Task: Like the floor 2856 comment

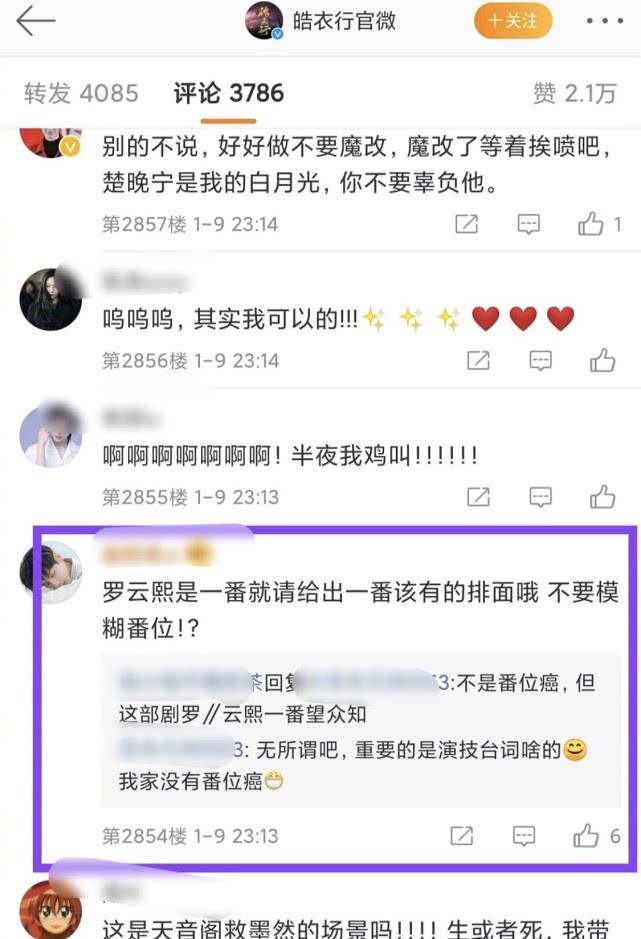Action: [x=602, y=360]
